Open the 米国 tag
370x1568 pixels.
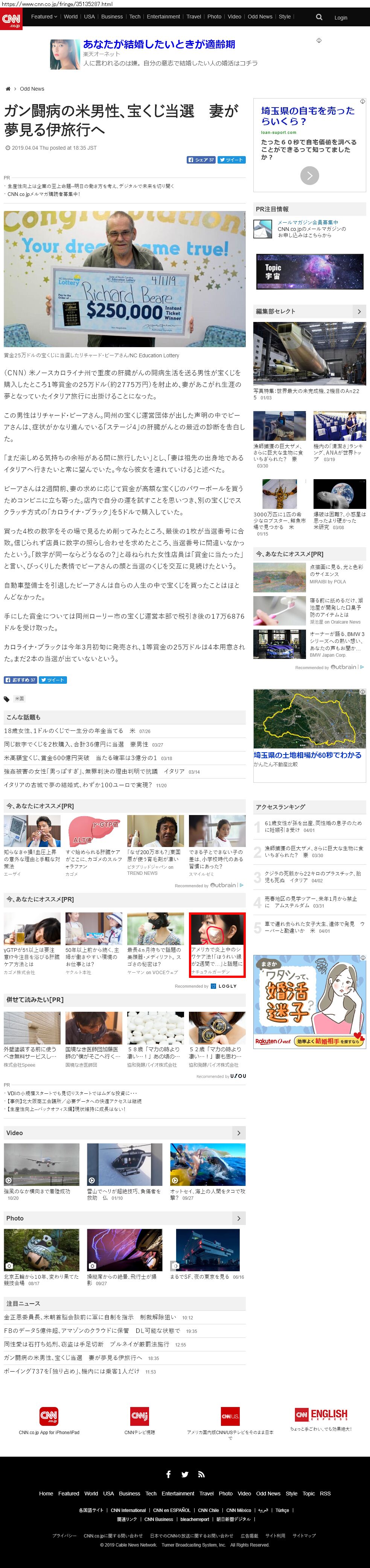[x=20, y=698]
